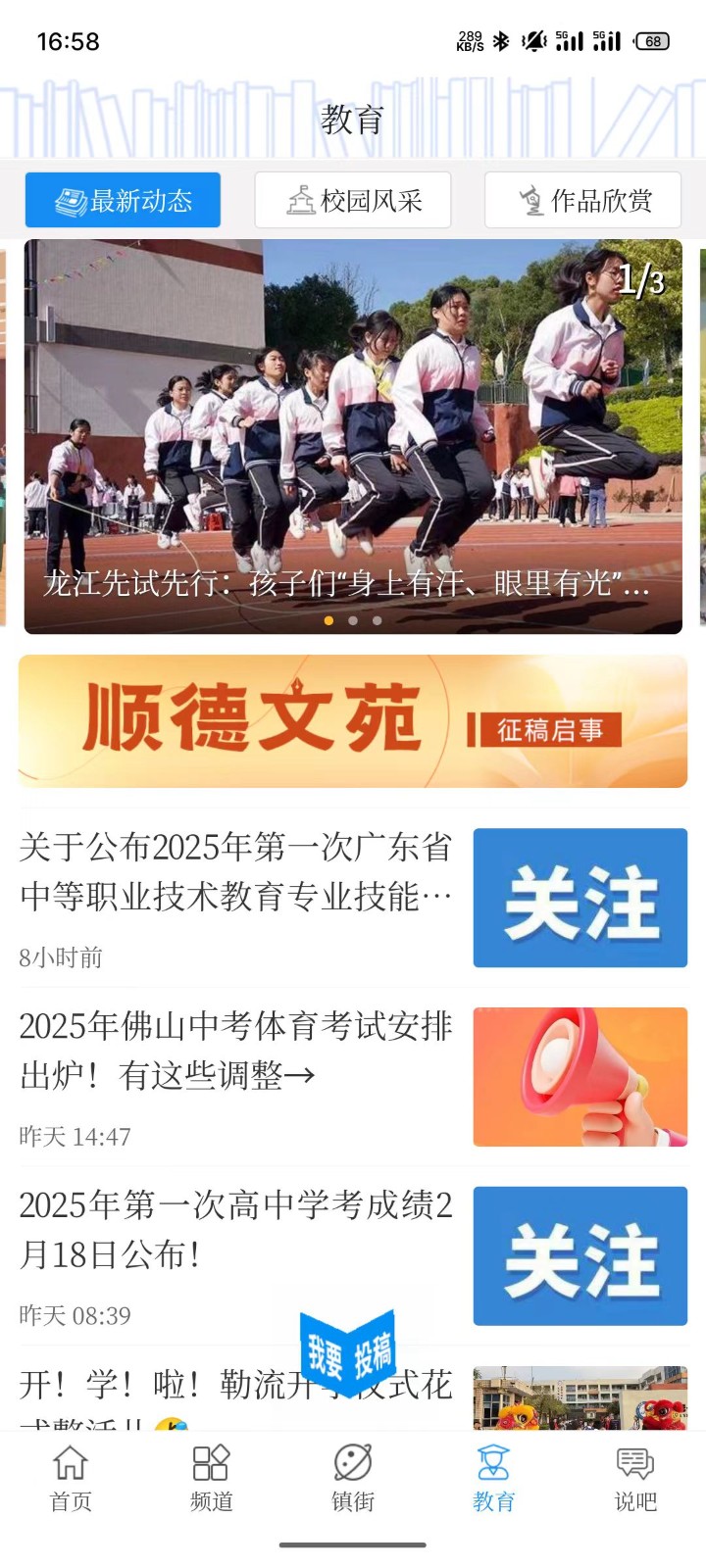This screenshot has width=706, height=1568.
Task: Select the 教育 bottom tab
Action: point(493,1478)
